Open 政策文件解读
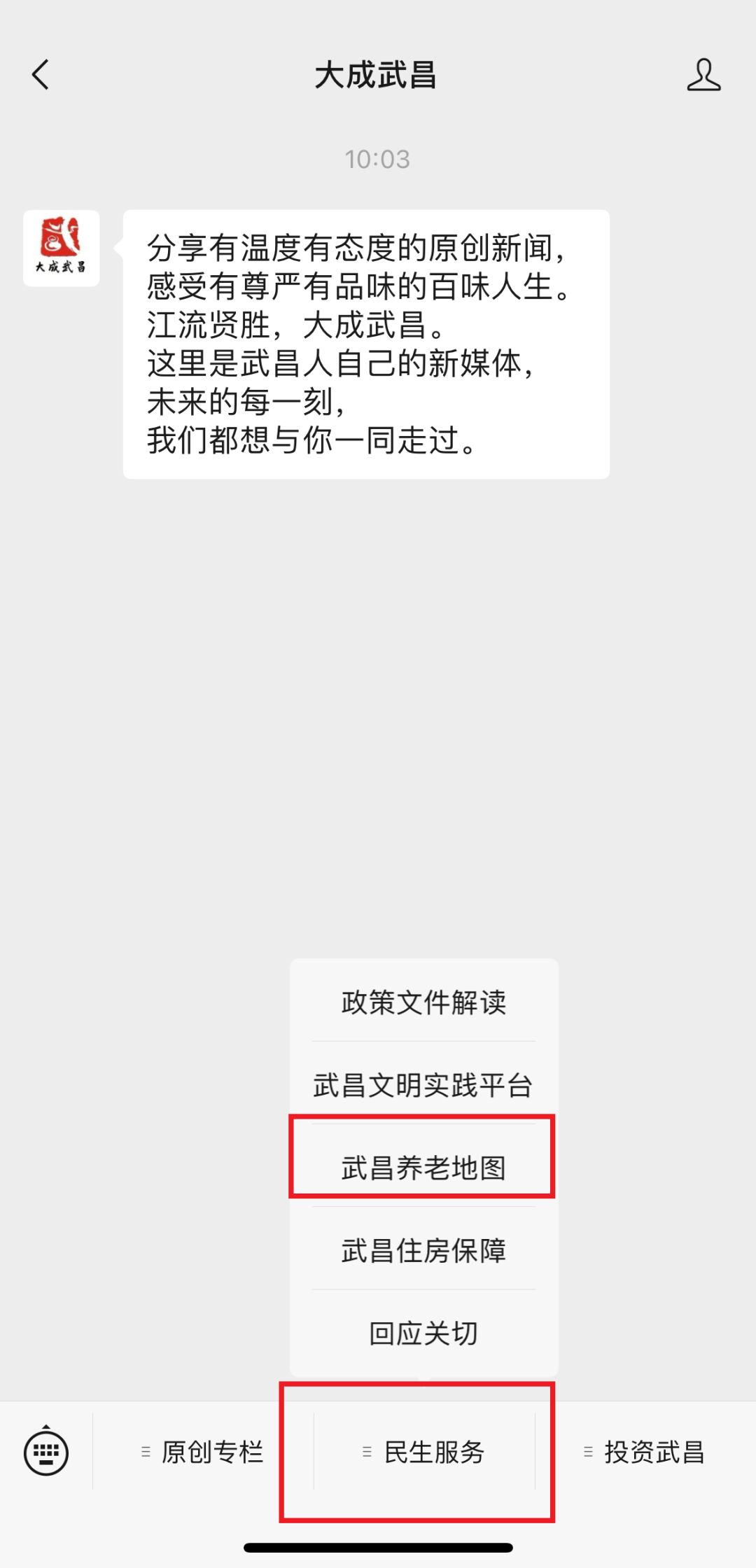The image size is (756, 1568). [423, 1002]
